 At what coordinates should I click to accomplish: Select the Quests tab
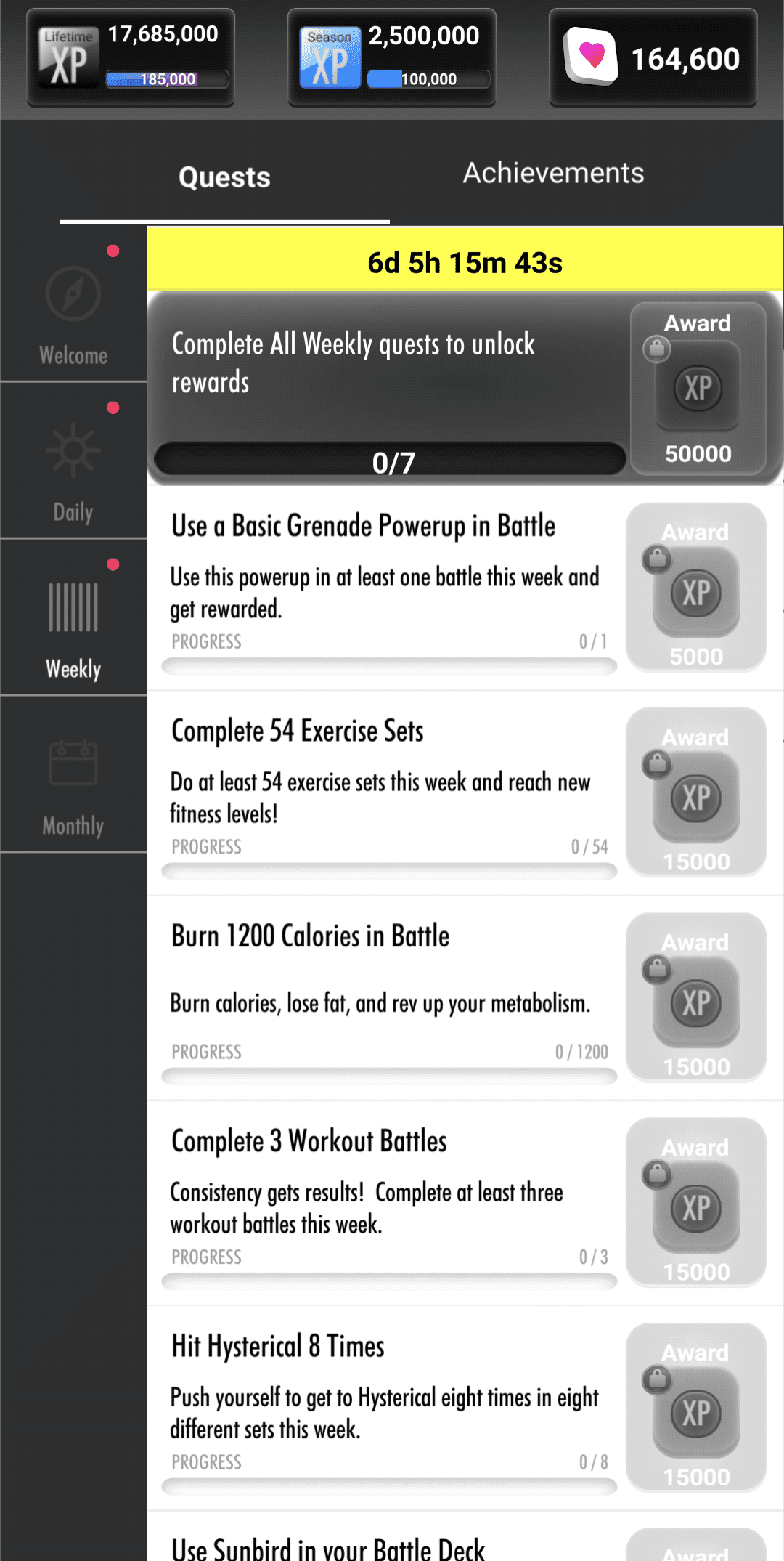coord(224,177)
